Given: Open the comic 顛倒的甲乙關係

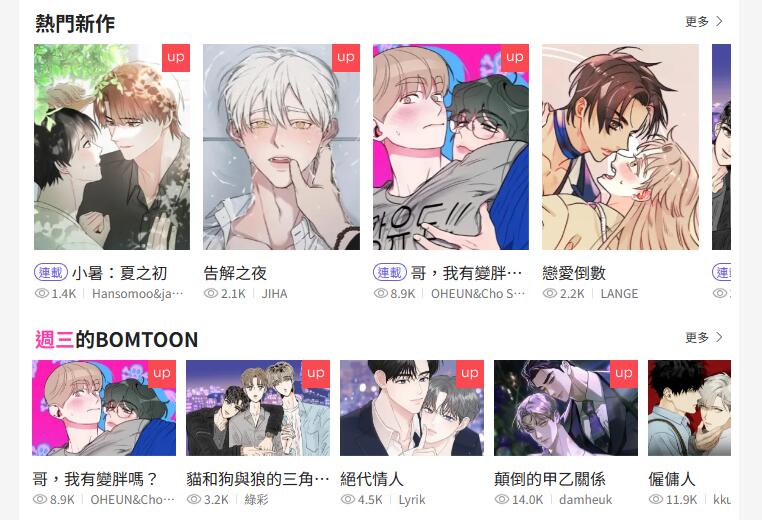Looking at the screenshot, I should 566,408.
